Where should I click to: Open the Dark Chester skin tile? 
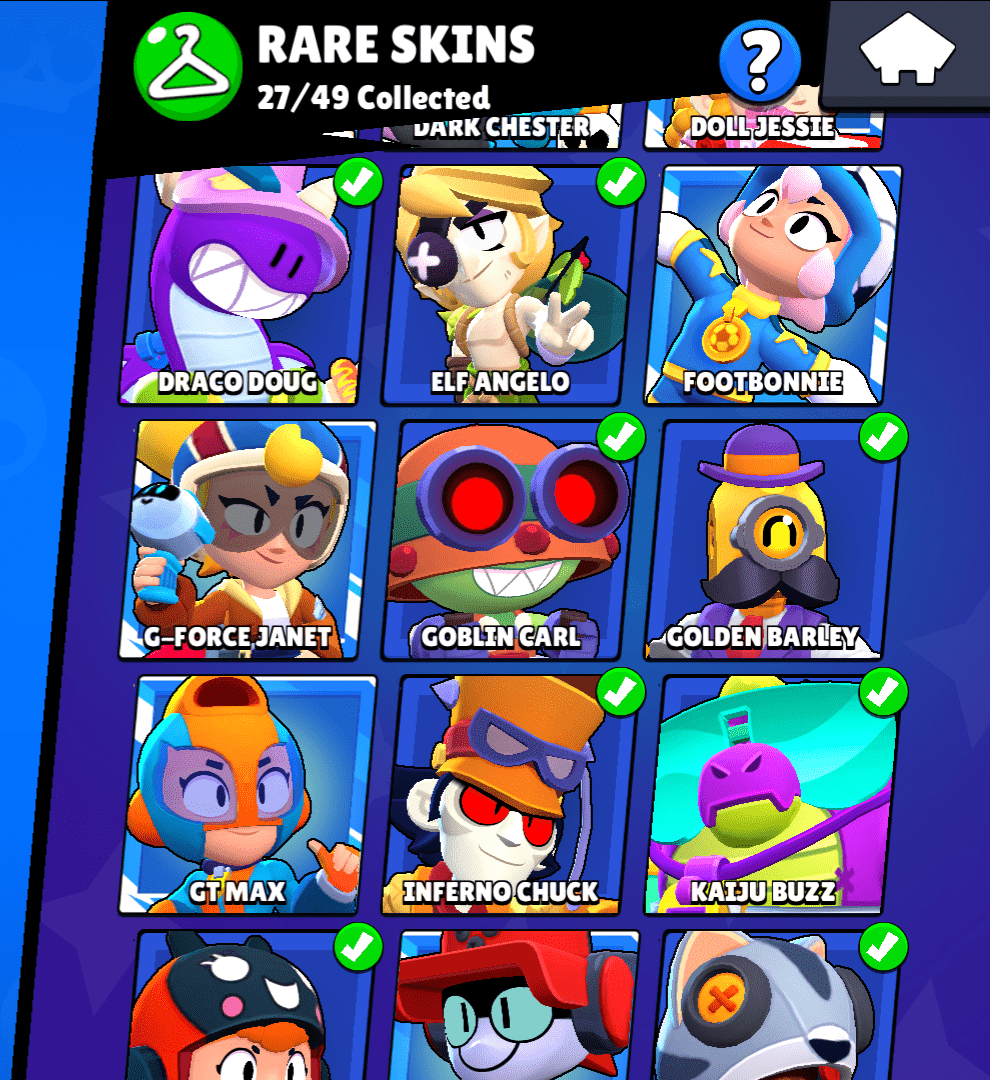[502, 128]
